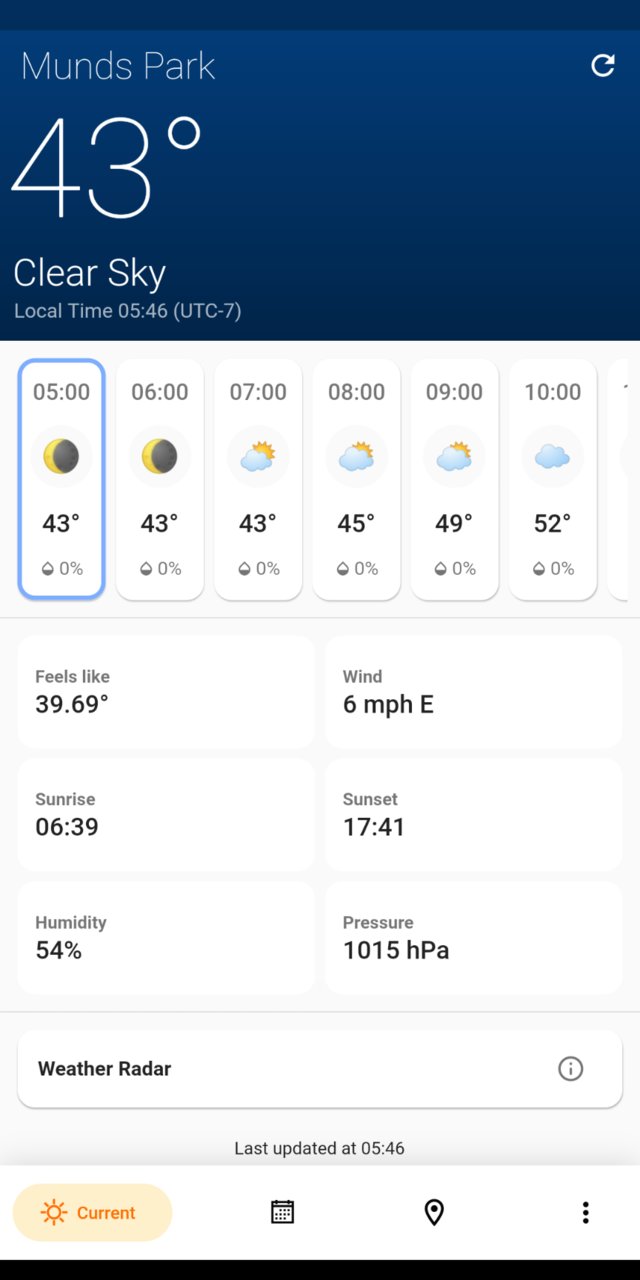Select the 06:00 hourly forecast card
This screenshot has height=1280, width=640.
click(x=160, y=479)
